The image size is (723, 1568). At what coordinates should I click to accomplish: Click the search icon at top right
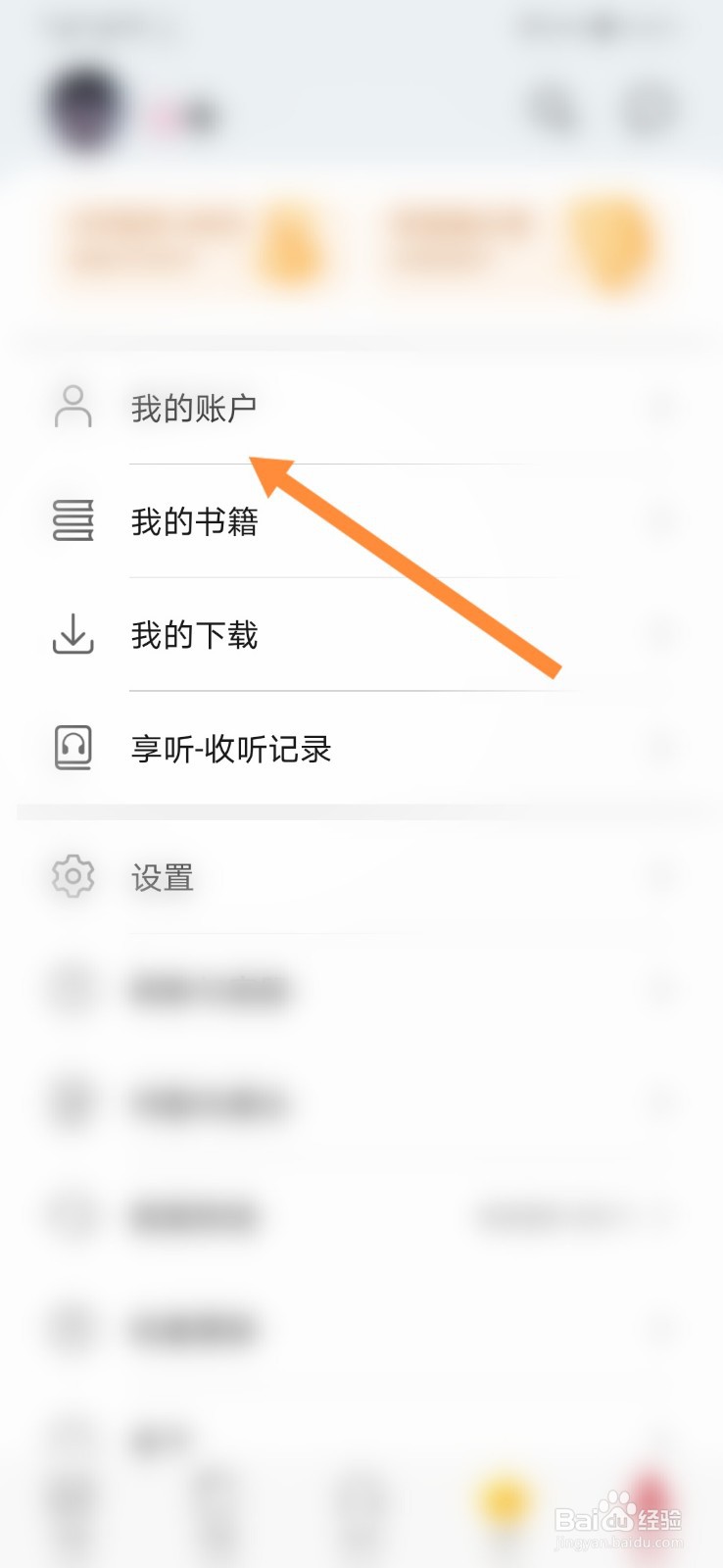[x=554, y=111]
